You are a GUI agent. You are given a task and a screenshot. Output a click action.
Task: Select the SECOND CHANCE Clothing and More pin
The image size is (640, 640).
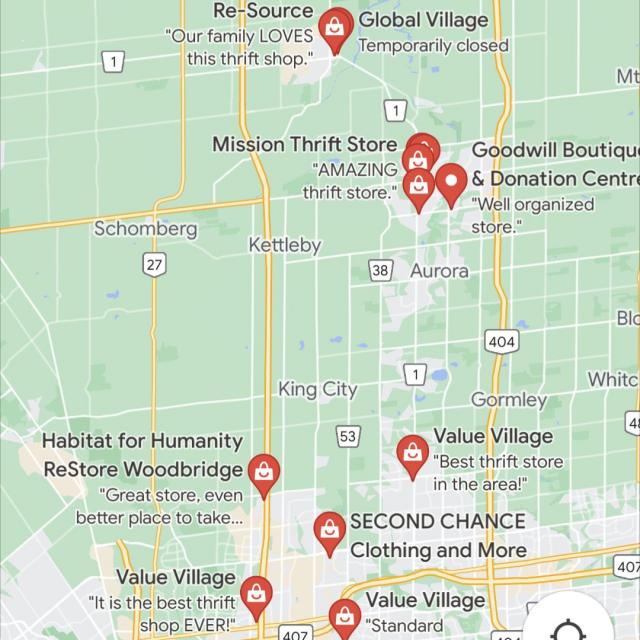pyautogui.click(x=329, y=531)
